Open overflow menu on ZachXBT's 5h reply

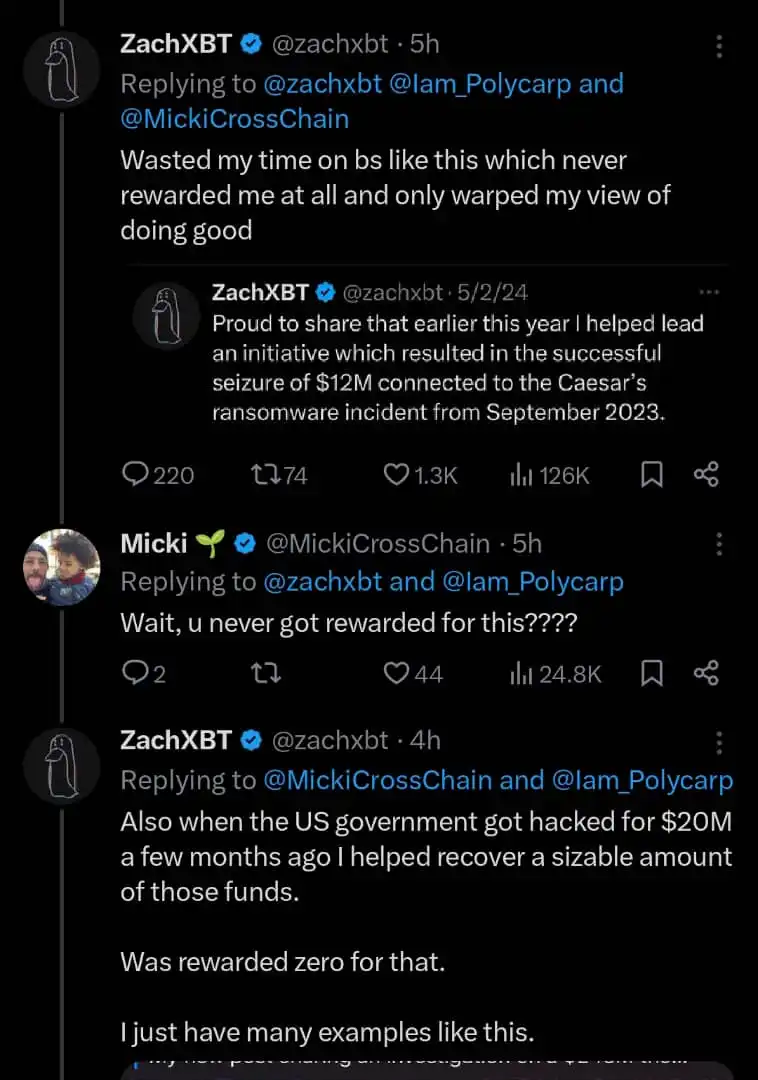coord(720,46)
